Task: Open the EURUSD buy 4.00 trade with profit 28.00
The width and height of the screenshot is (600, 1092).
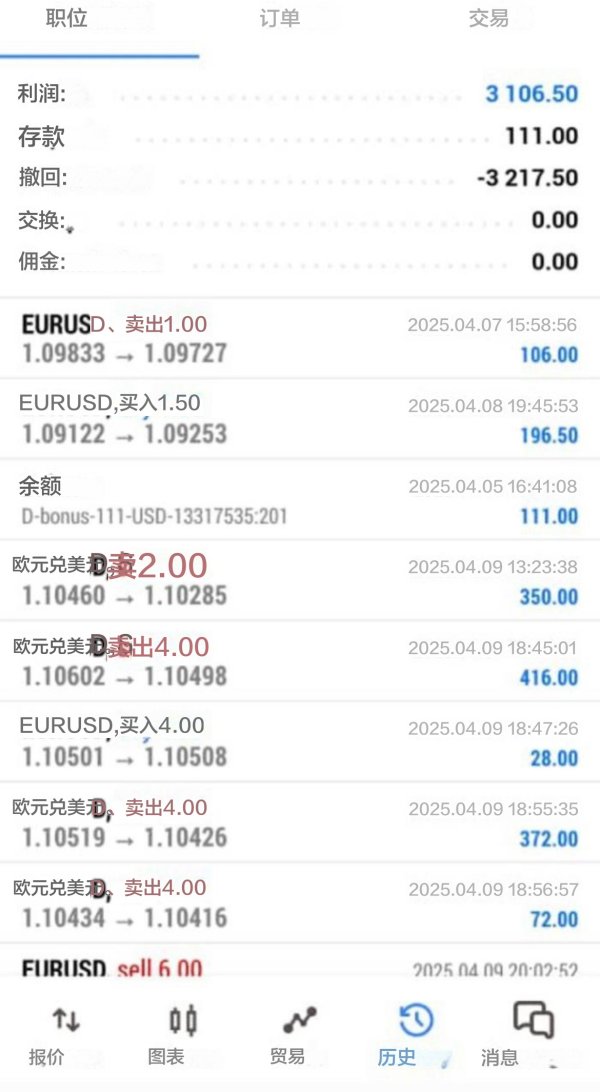Action: click(x=300, y=742)
